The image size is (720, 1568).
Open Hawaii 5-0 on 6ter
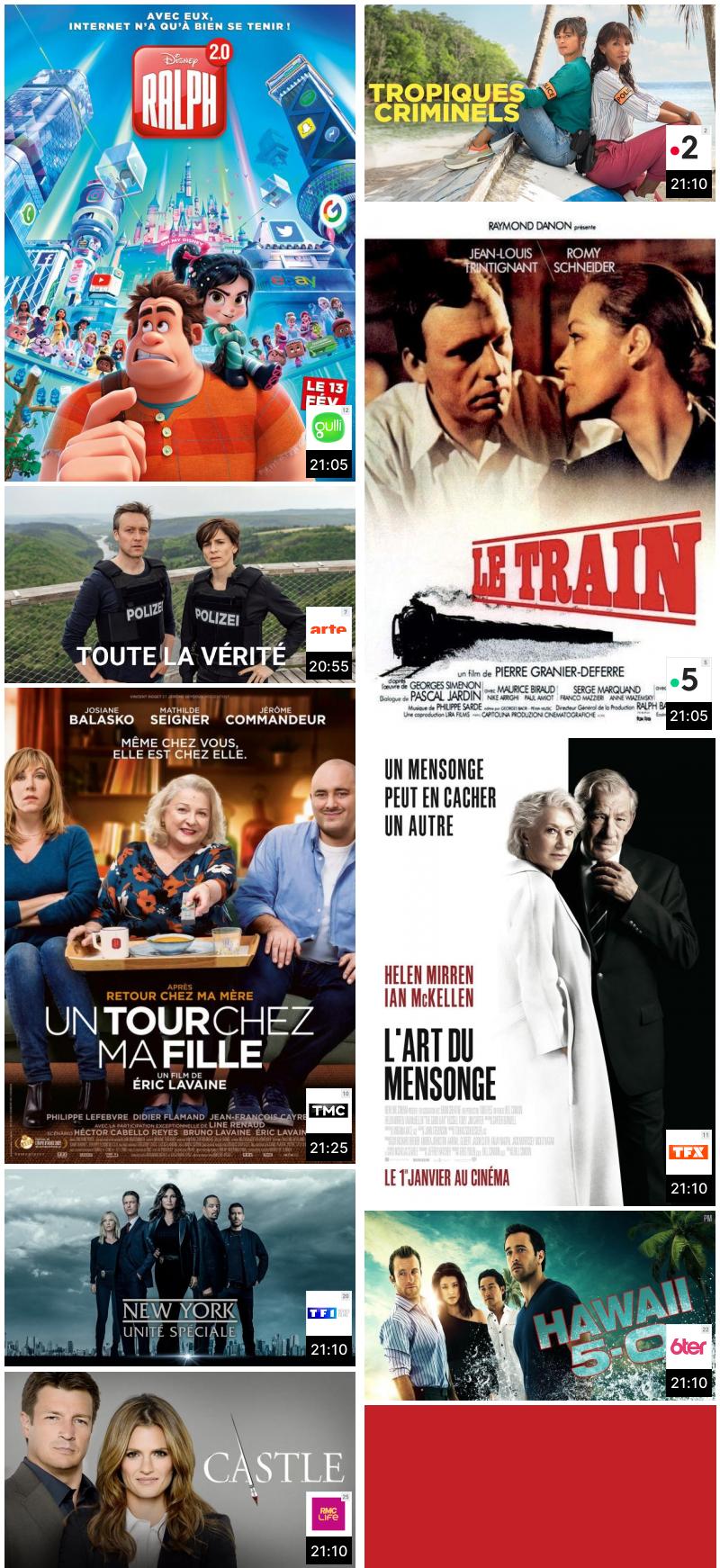(x=540, y=1305)
